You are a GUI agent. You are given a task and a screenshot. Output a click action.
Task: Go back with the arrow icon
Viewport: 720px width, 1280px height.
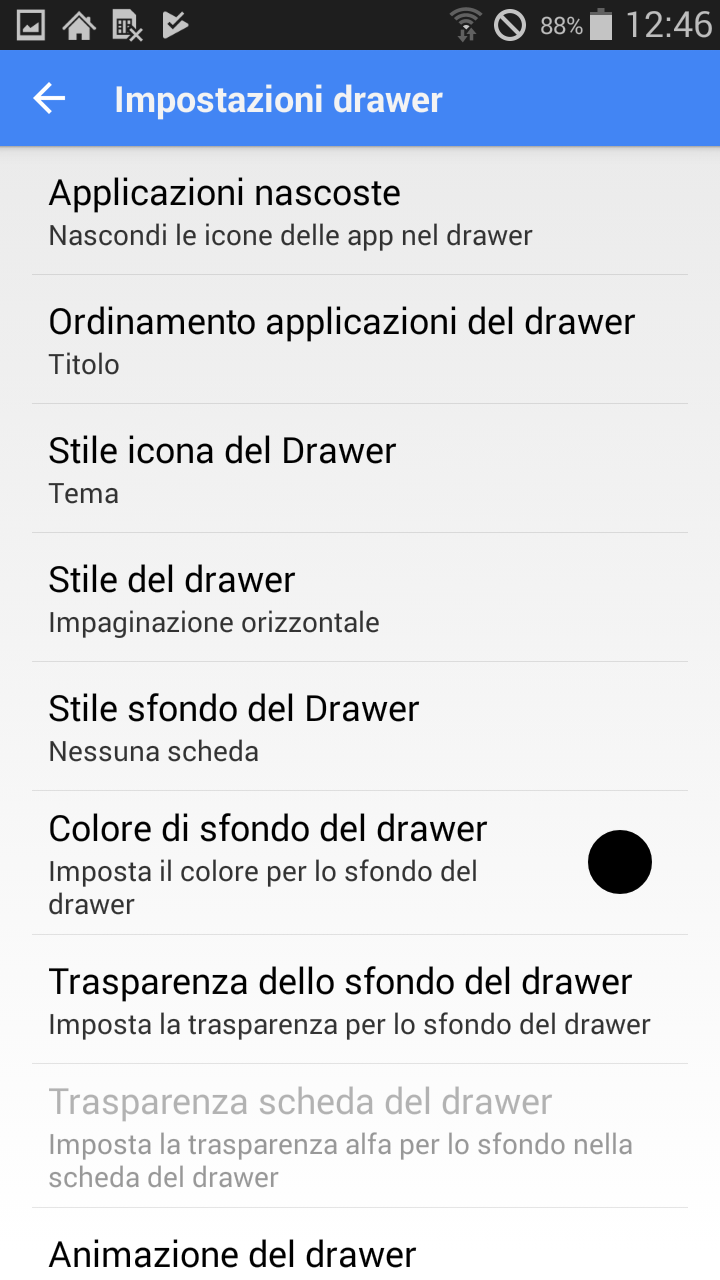tap(49, 98)
